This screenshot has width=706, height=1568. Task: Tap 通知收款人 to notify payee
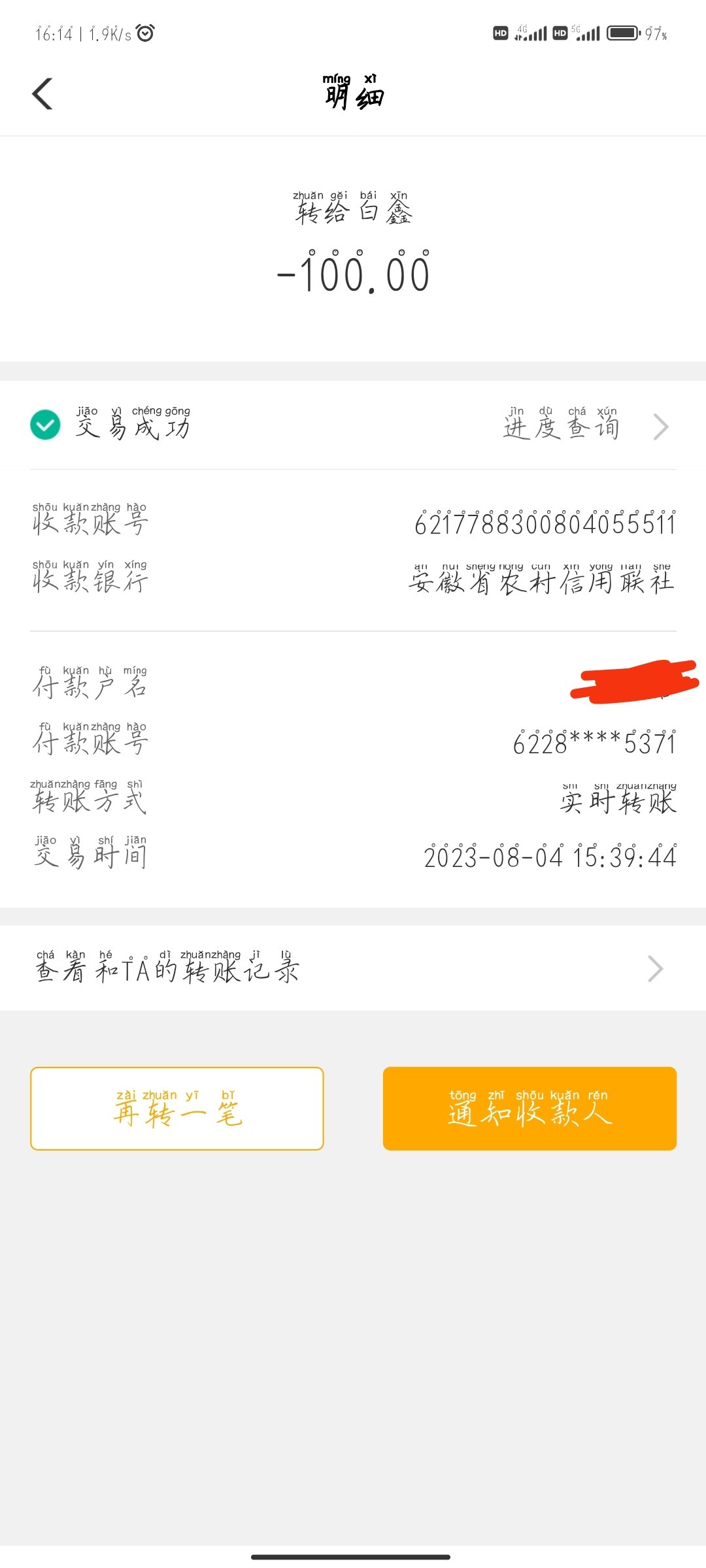coord(529,1109)
